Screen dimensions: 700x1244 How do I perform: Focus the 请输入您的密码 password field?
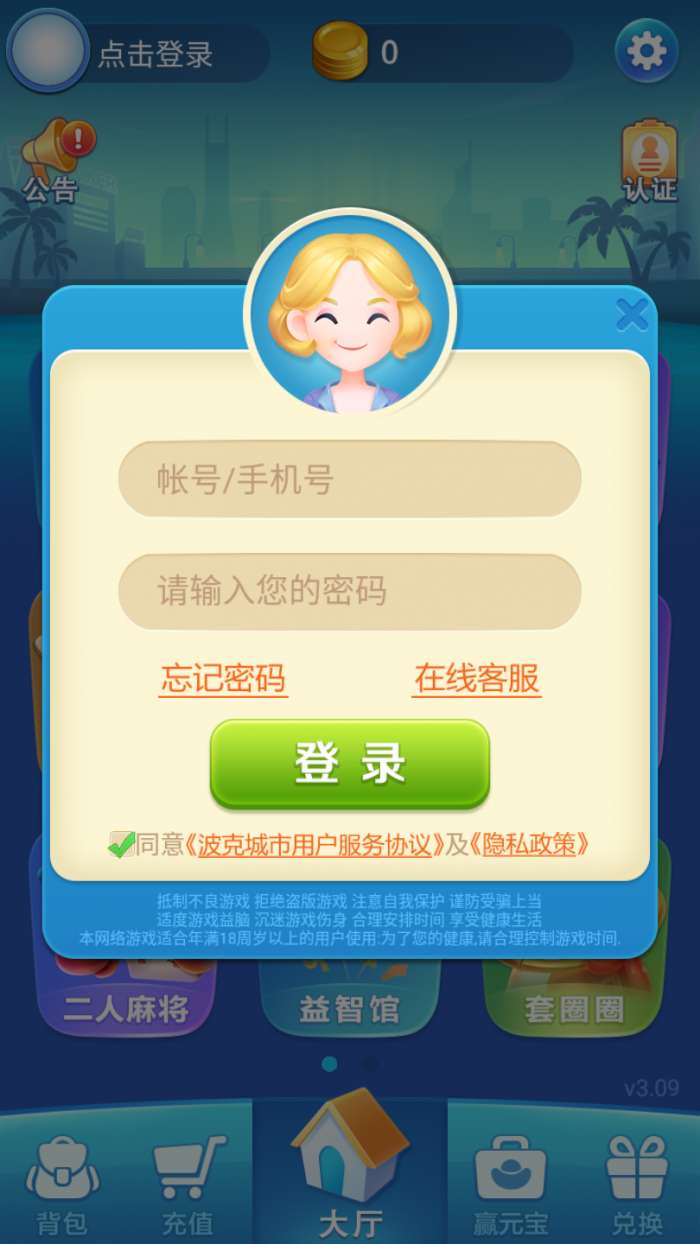pyautogui.click(x=350, y=591)
